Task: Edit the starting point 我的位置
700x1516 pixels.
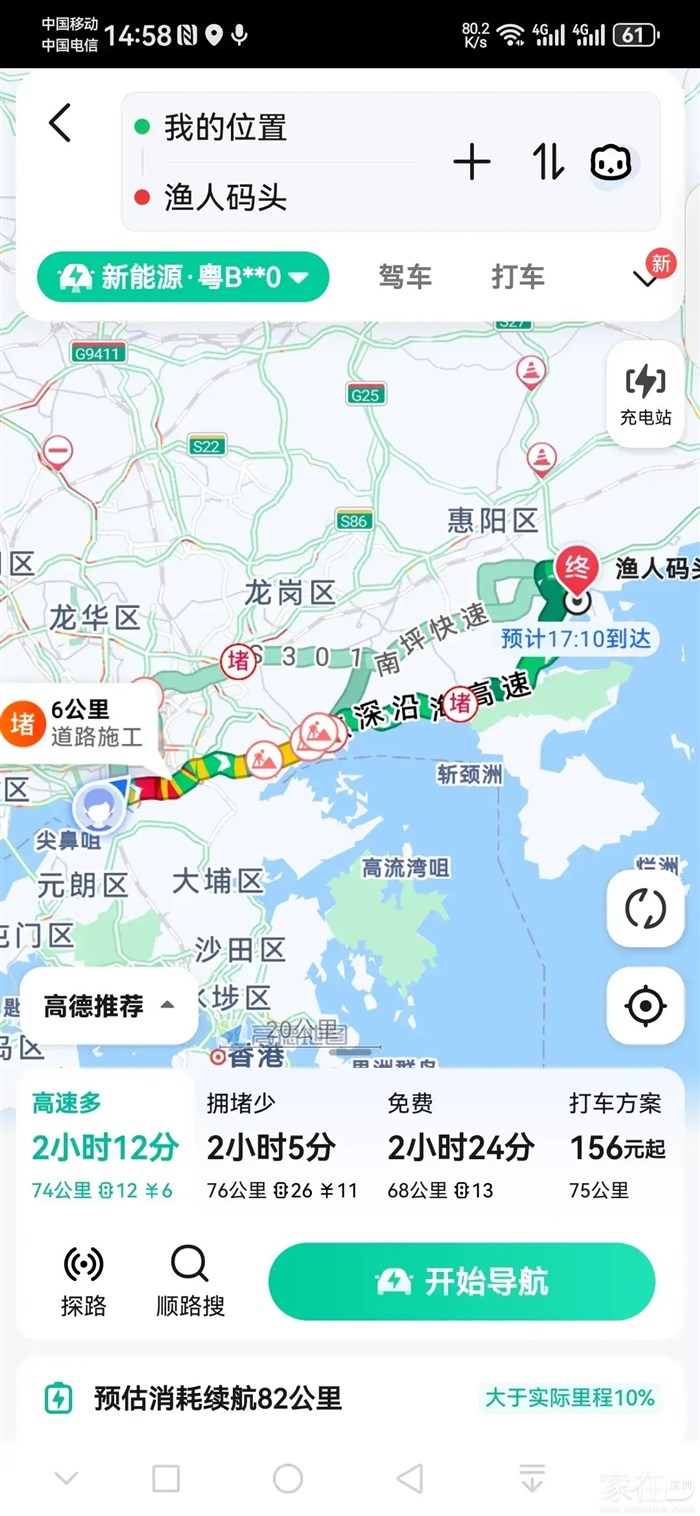Action: (x=280, y=128)
